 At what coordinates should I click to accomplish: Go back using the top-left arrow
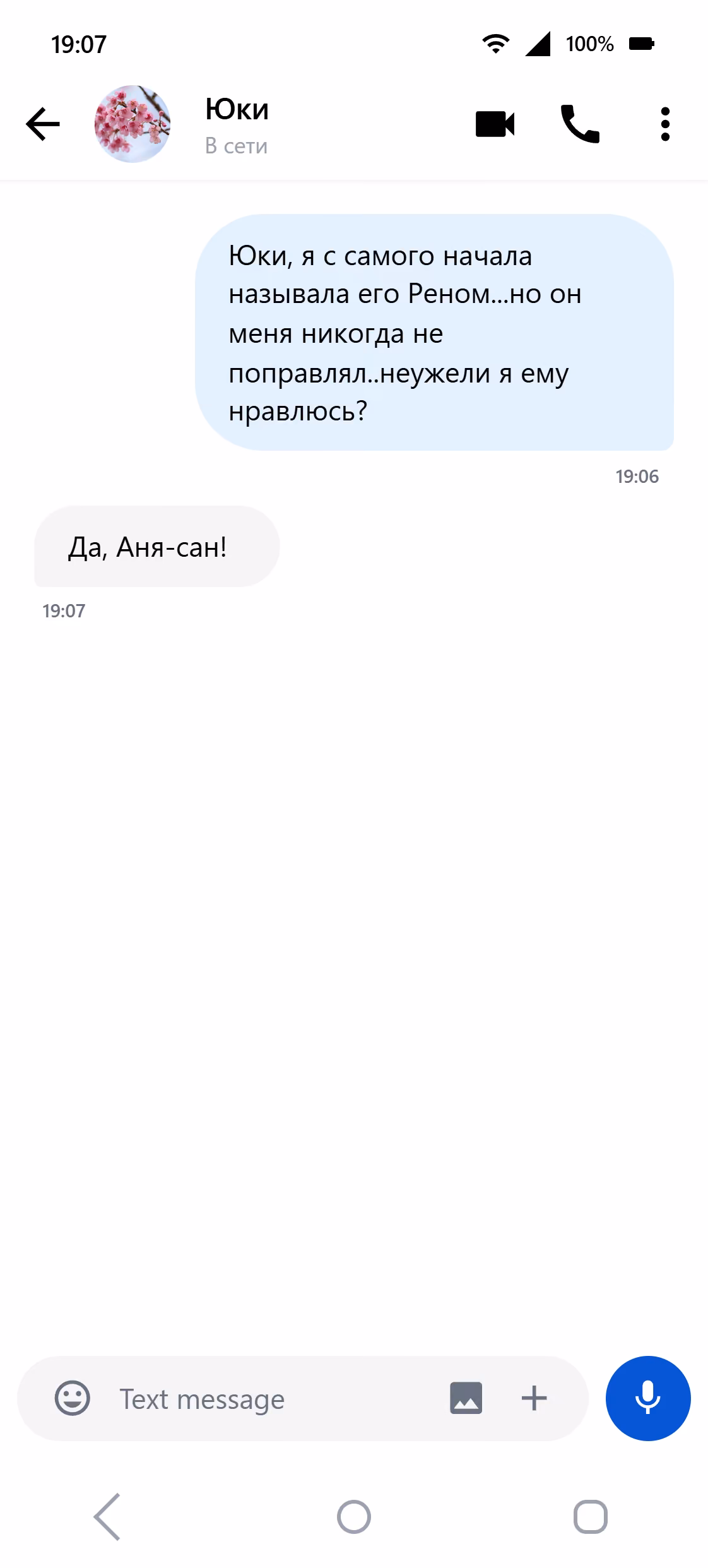coord(43,124)
